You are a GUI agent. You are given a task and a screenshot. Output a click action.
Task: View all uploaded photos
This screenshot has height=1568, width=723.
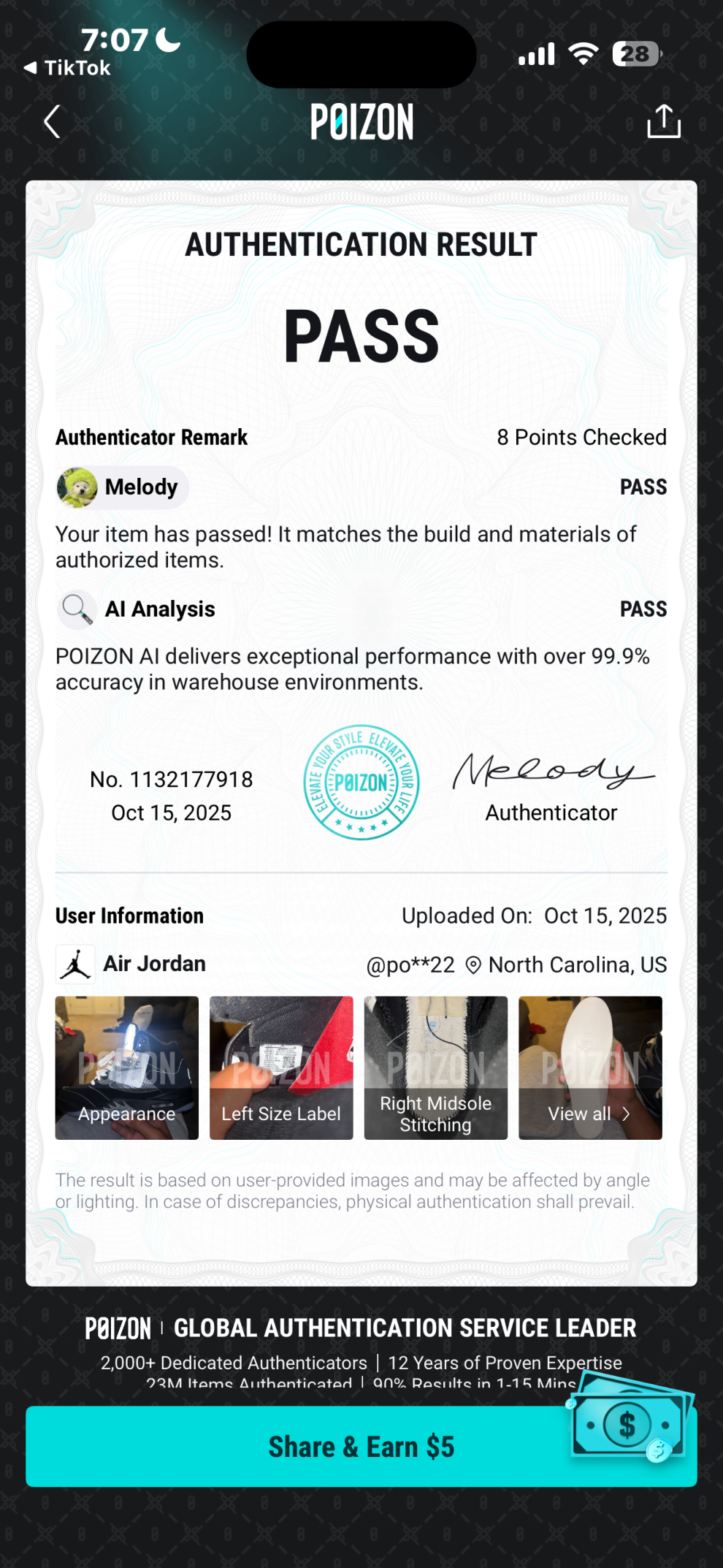[590, 1067]
